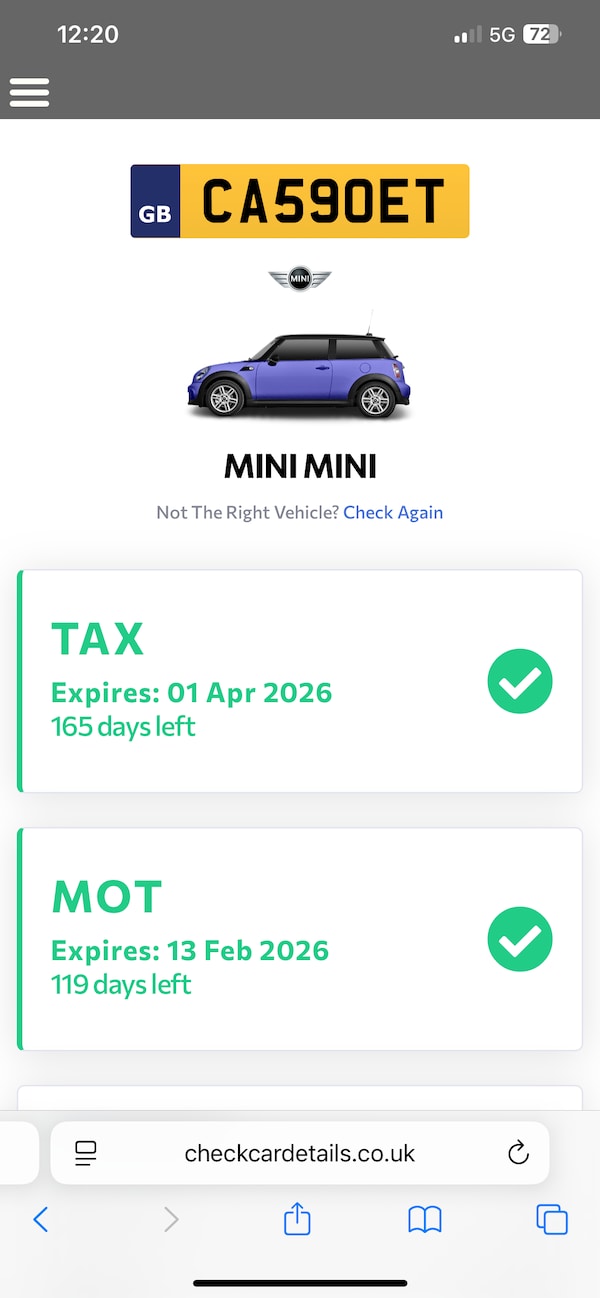This screenshot has width=600, height=1298.
Task: Tap the checkcardetails.co.uk address bar
Action: (x=300, y=1153)
